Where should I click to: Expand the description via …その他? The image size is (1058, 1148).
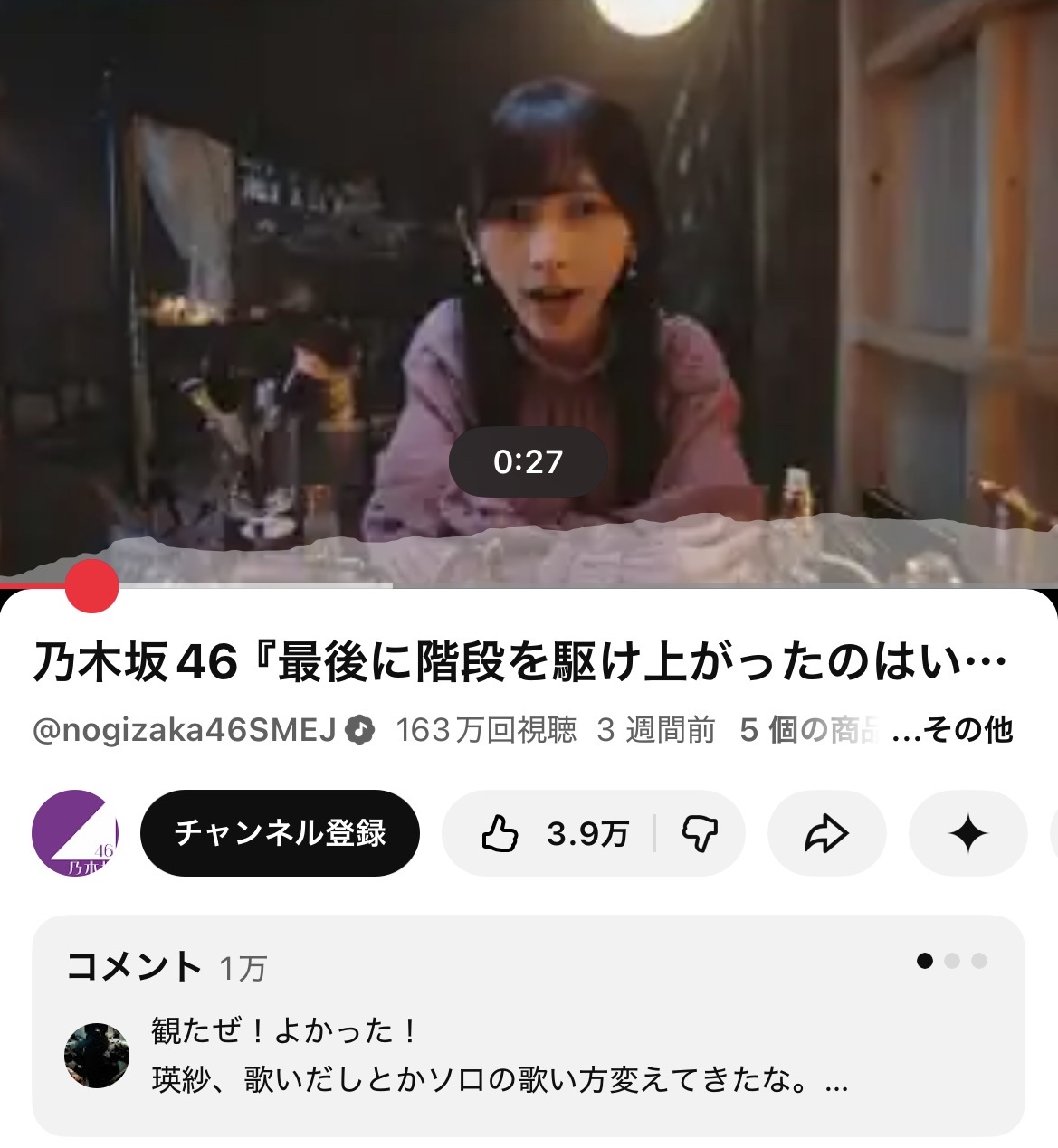point(952,729)
